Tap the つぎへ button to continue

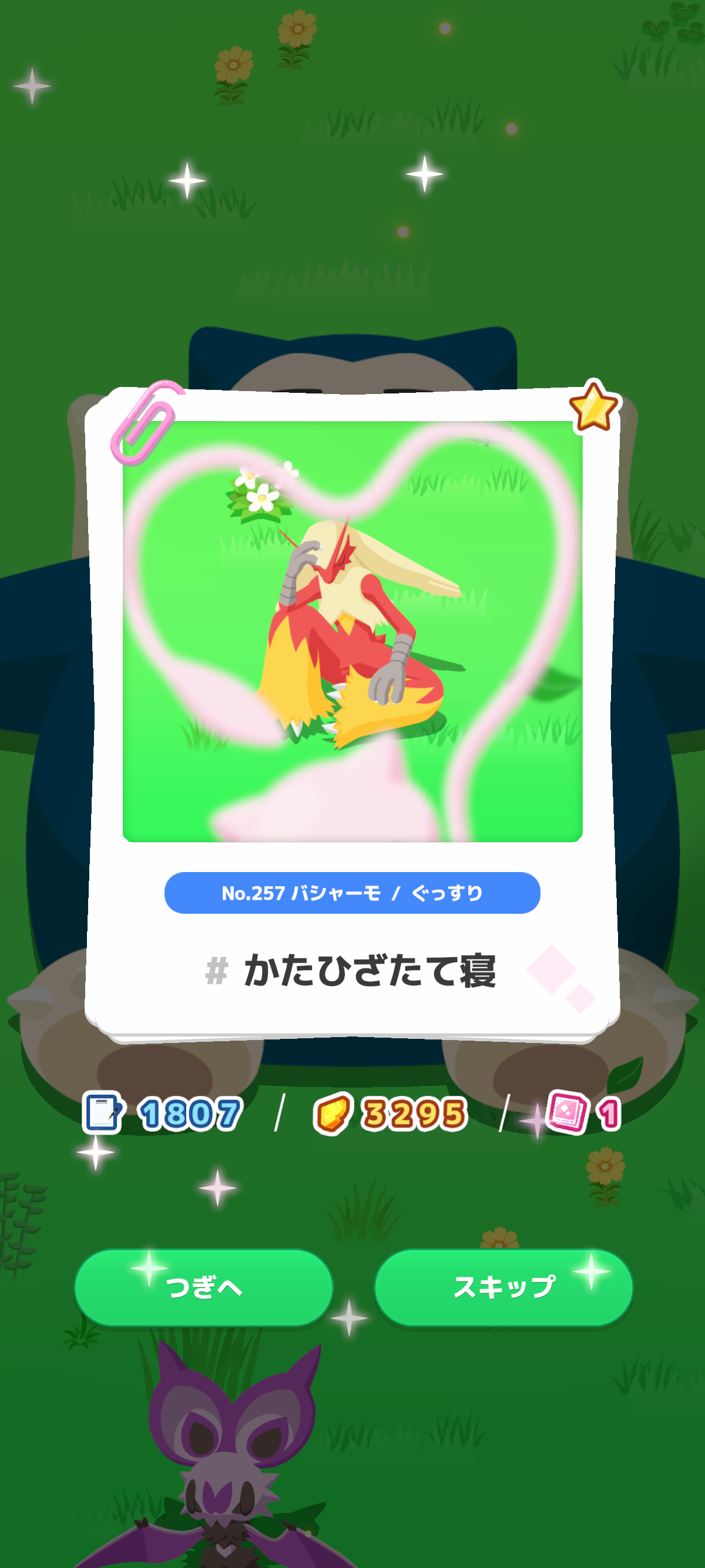pos(203,1287)
